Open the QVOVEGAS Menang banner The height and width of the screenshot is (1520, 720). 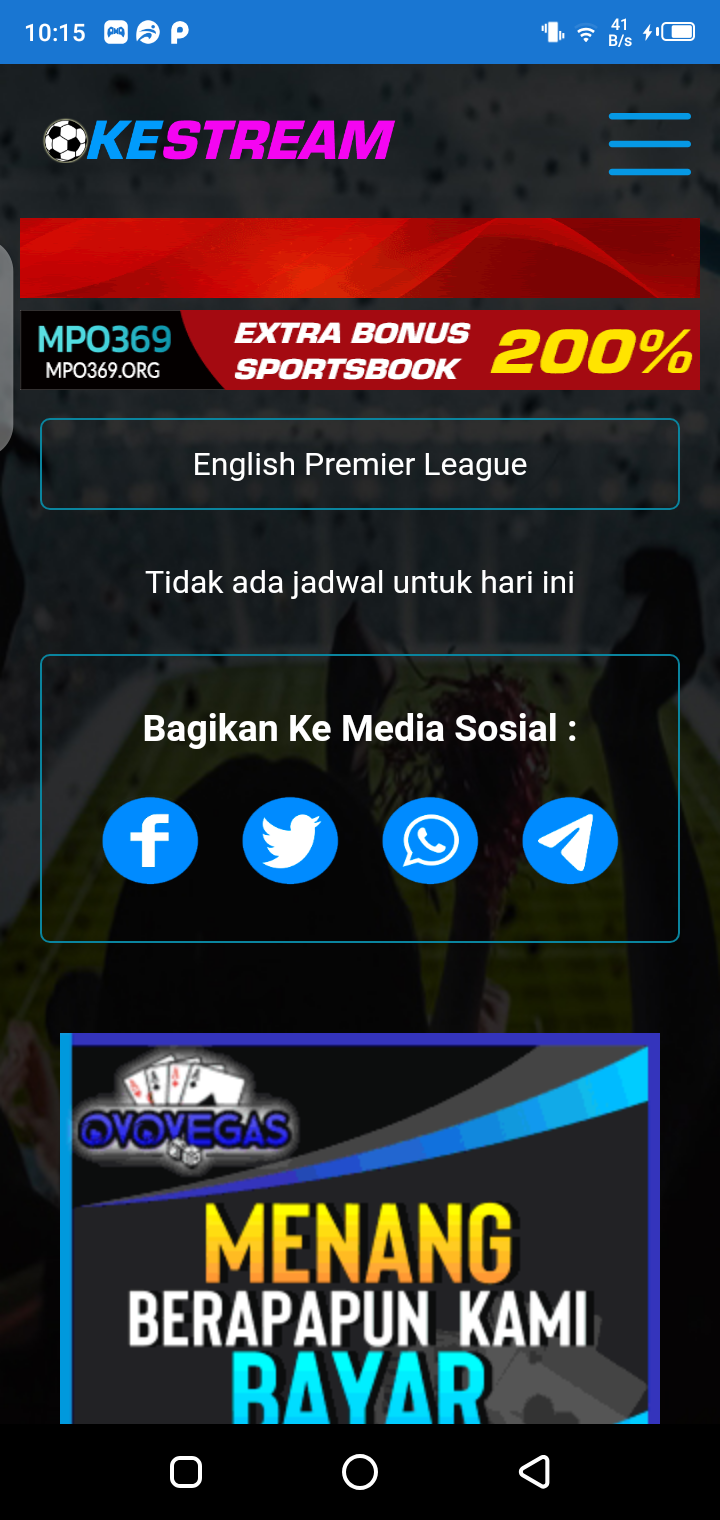point(360,1228)
